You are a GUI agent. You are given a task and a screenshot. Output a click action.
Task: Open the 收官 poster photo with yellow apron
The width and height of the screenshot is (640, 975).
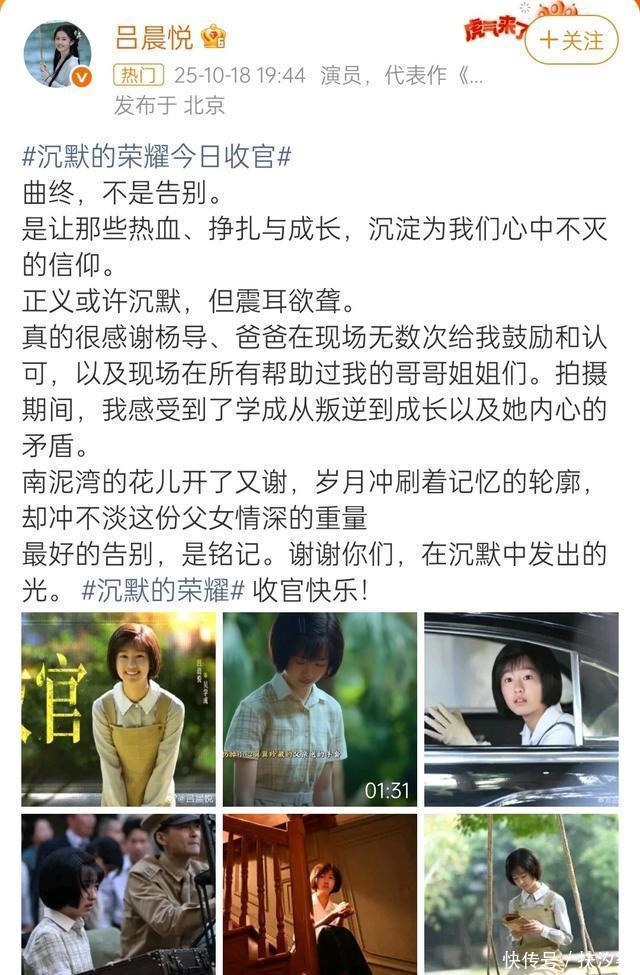119,709
